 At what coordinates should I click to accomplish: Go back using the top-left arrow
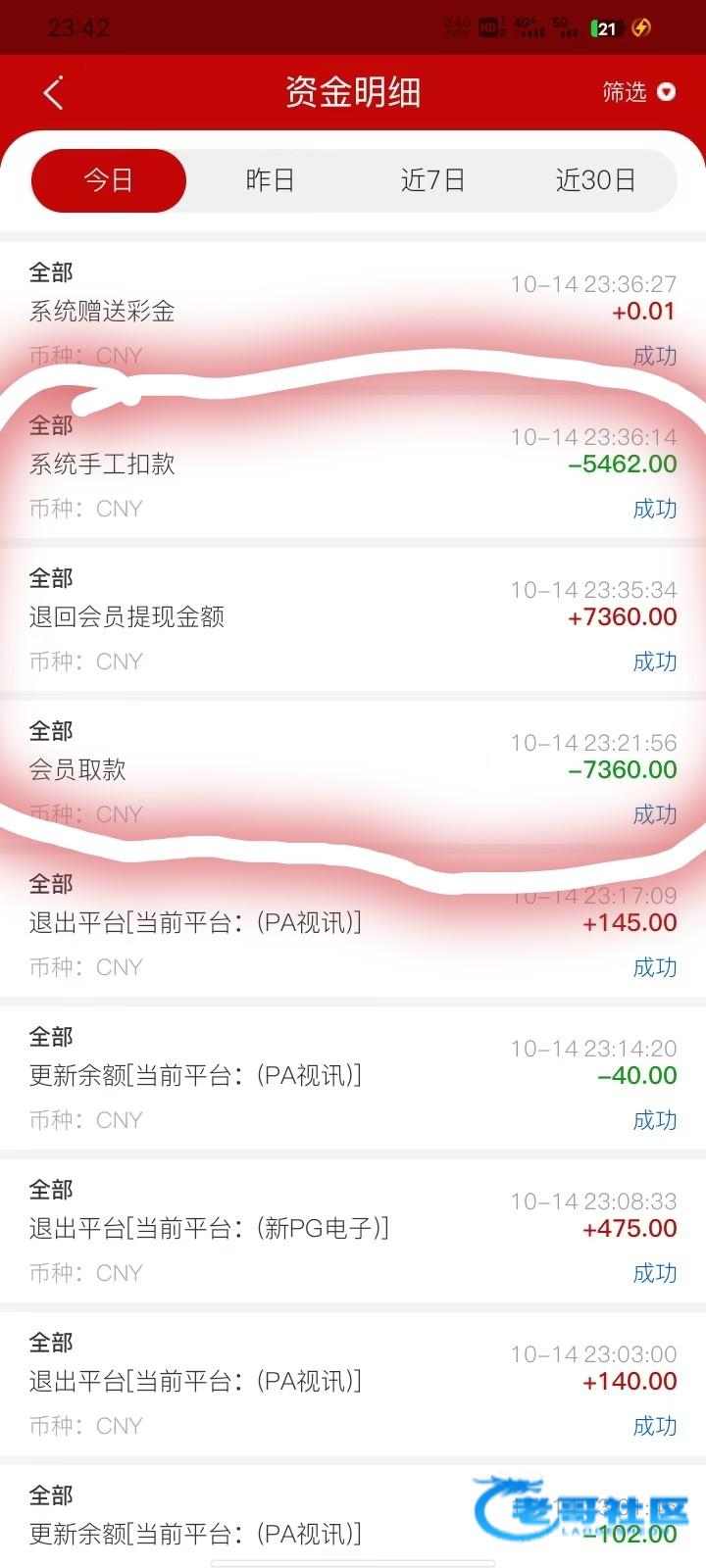click(x=54, y=93)
